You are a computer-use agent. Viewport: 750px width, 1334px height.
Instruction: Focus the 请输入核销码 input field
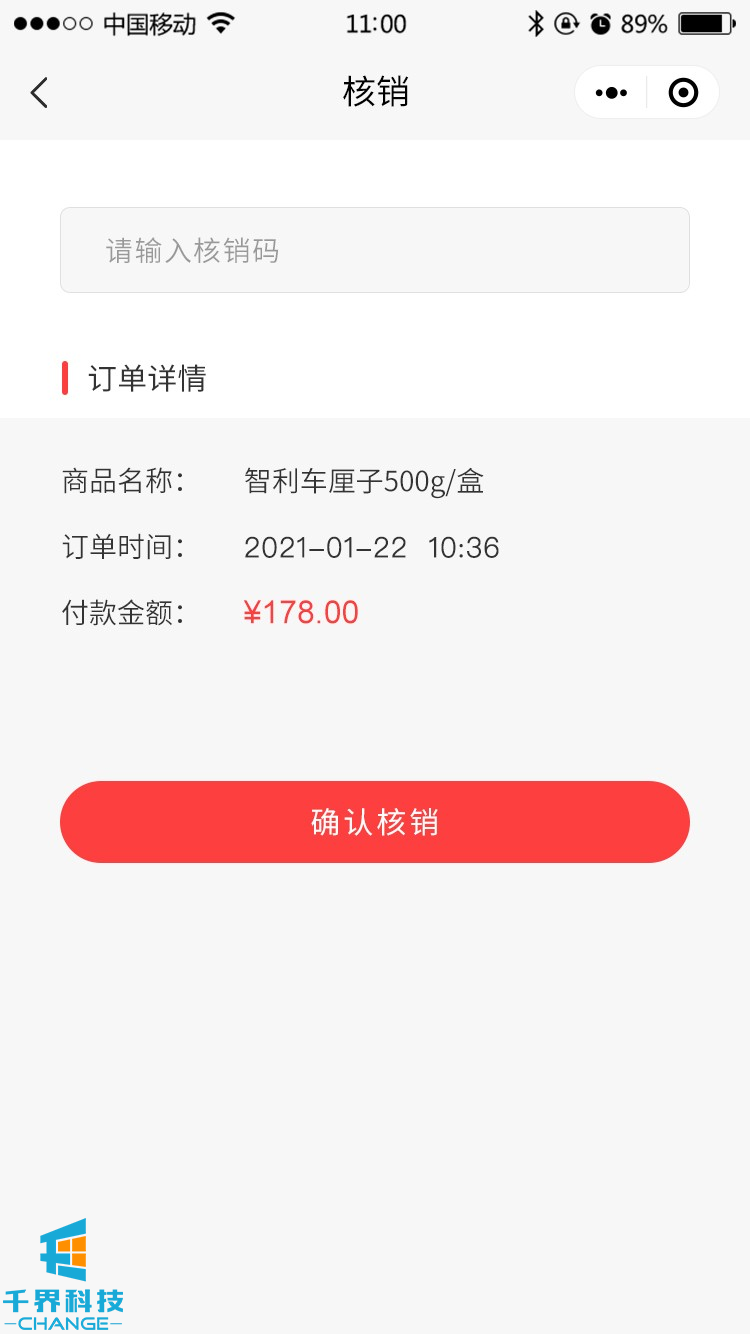[375, 250]
